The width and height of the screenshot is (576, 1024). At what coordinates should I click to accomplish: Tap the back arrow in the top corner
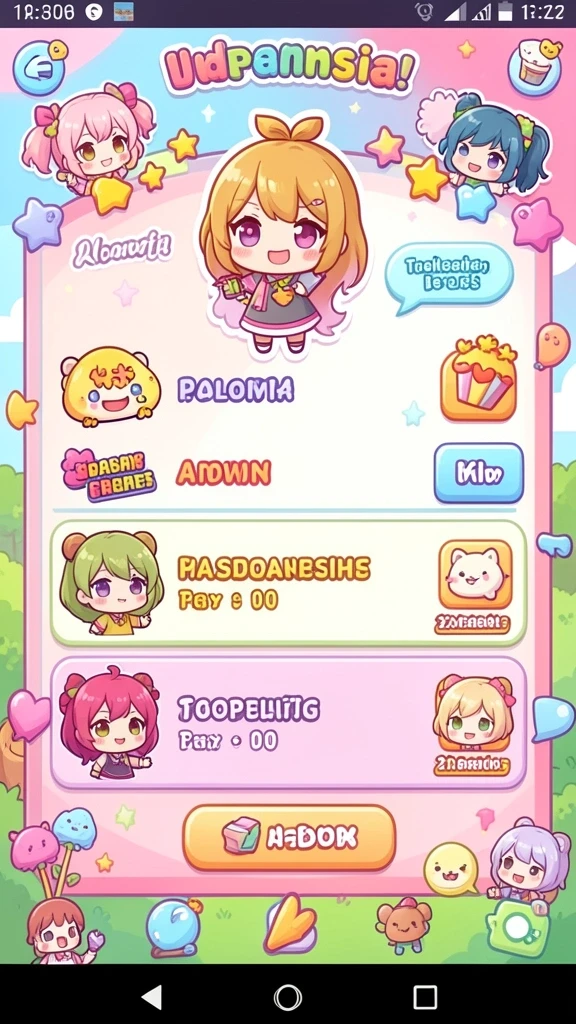coord(39,67)
